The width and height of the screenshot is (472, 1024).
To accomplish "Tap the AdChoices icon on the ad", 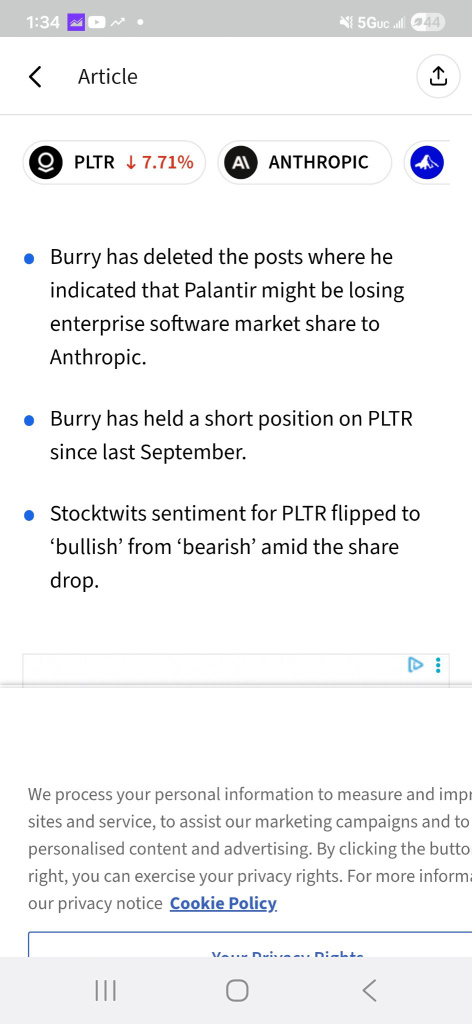I will coord(415,665).
